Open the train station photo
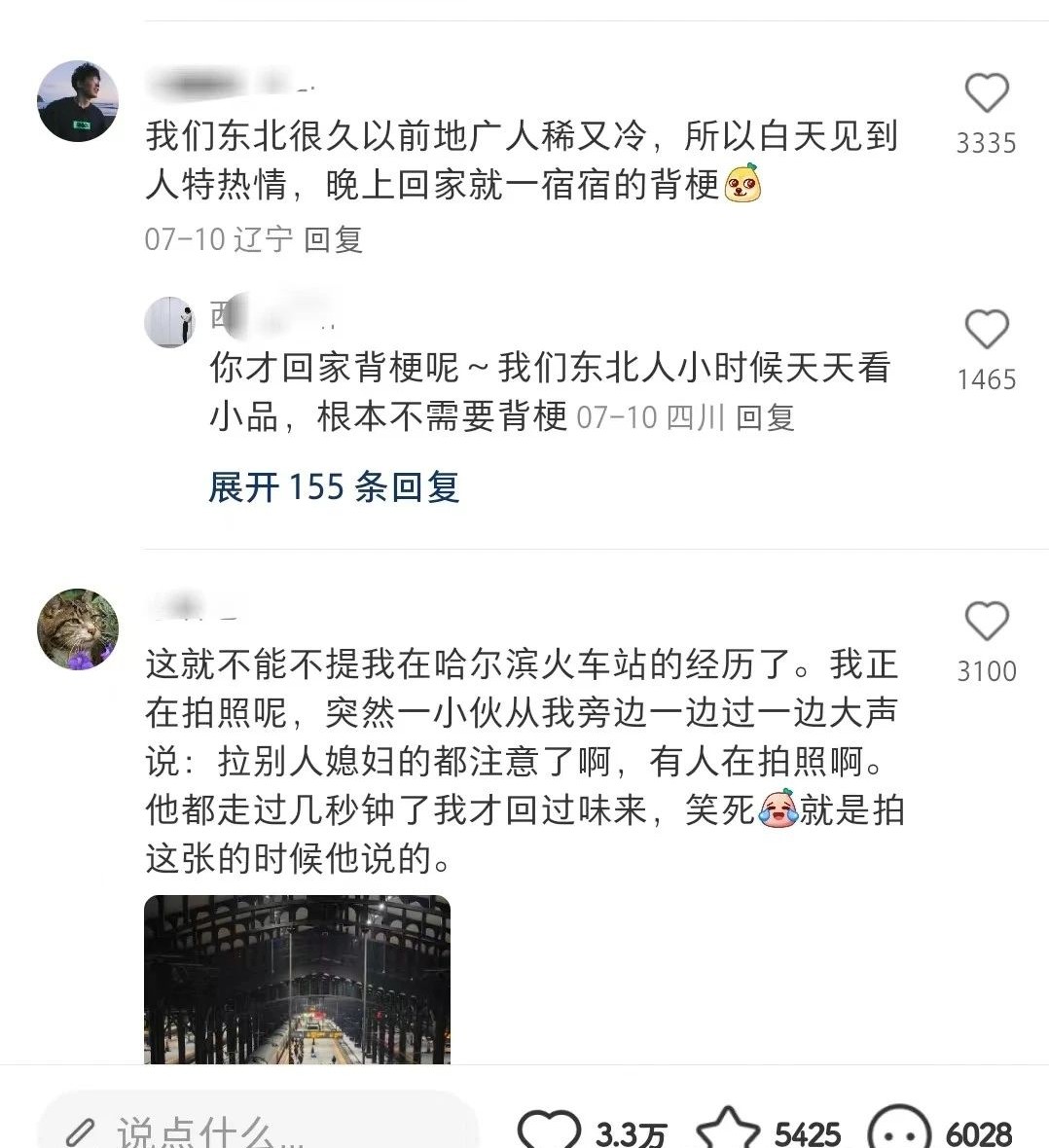The height and width of the screenshot is (1148, 1049). click(297, 979)
